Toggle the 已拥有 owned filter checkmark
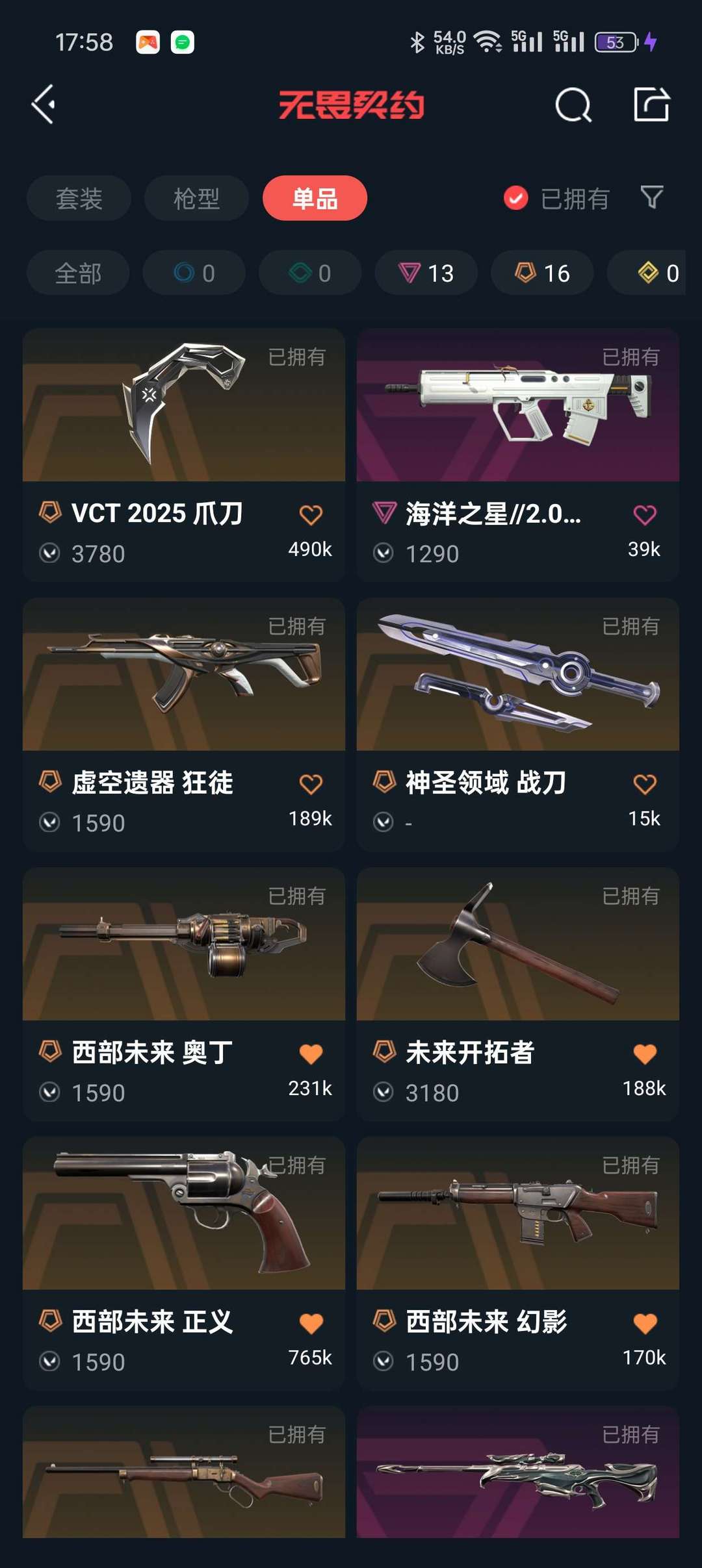Screen dimensions: 702x1568 pos(515,198)
